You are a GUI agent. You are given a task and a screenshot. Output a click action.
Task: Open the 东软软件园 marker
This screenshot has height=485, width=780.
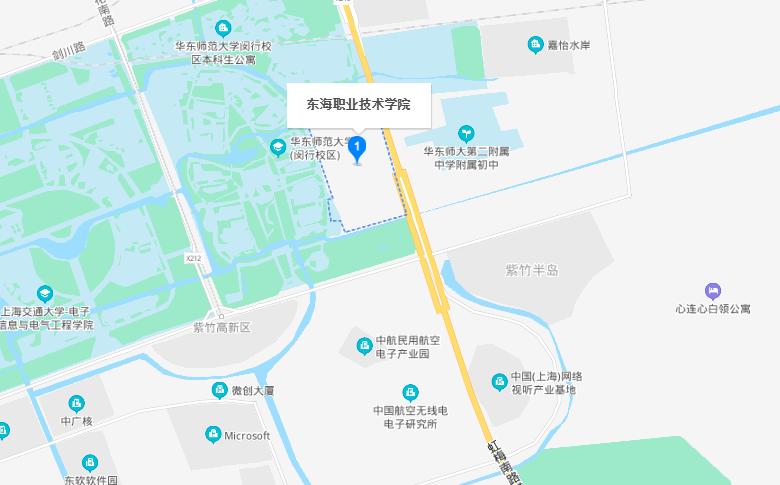(x=90, y=463)
